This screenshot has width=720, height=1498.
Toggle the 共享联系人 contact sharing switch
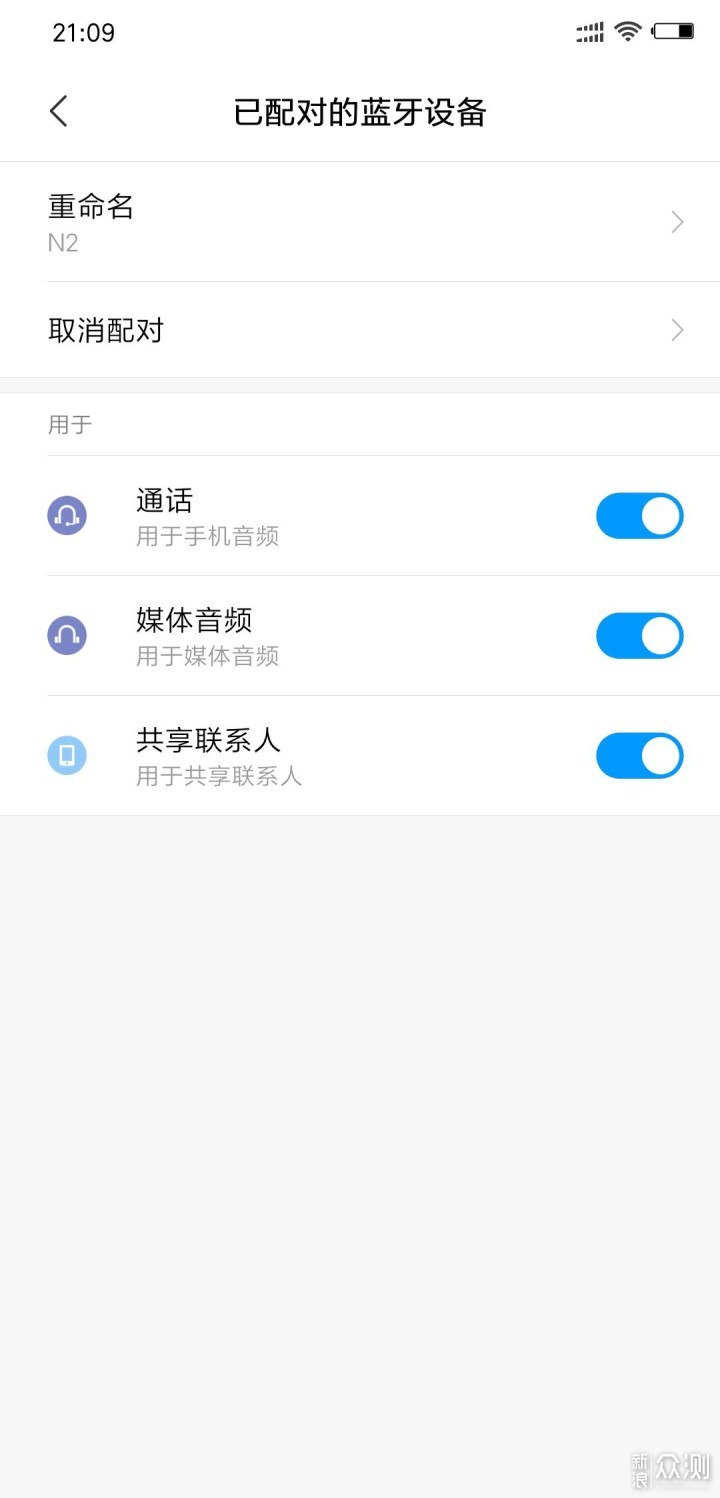tap(639, 756)
